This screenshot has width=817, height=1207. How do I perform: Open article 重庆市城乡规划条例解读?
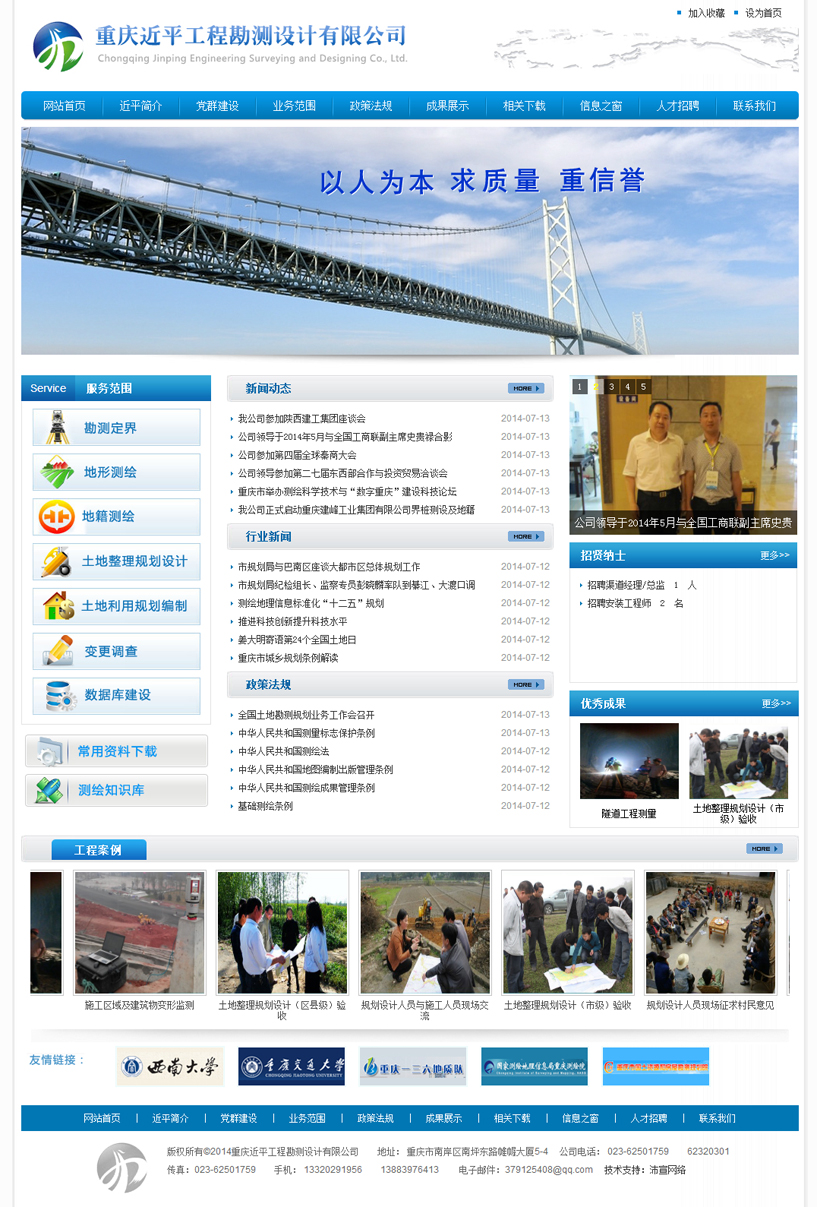pyautogui.click(x=288, y=658)
